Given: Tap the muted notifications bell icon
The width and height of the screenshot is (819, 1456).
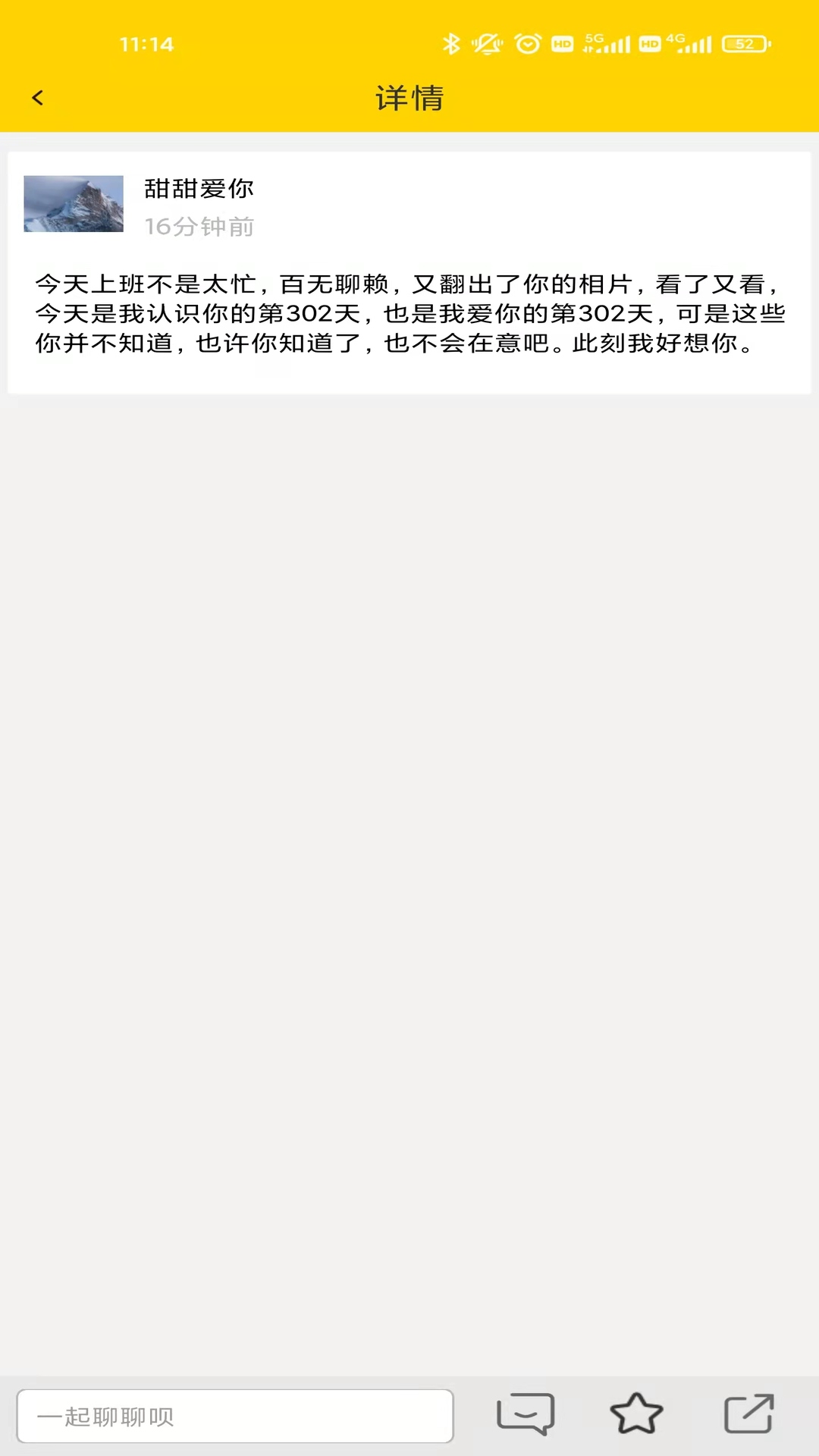Looking at the screenshot, I should point(485,43).
